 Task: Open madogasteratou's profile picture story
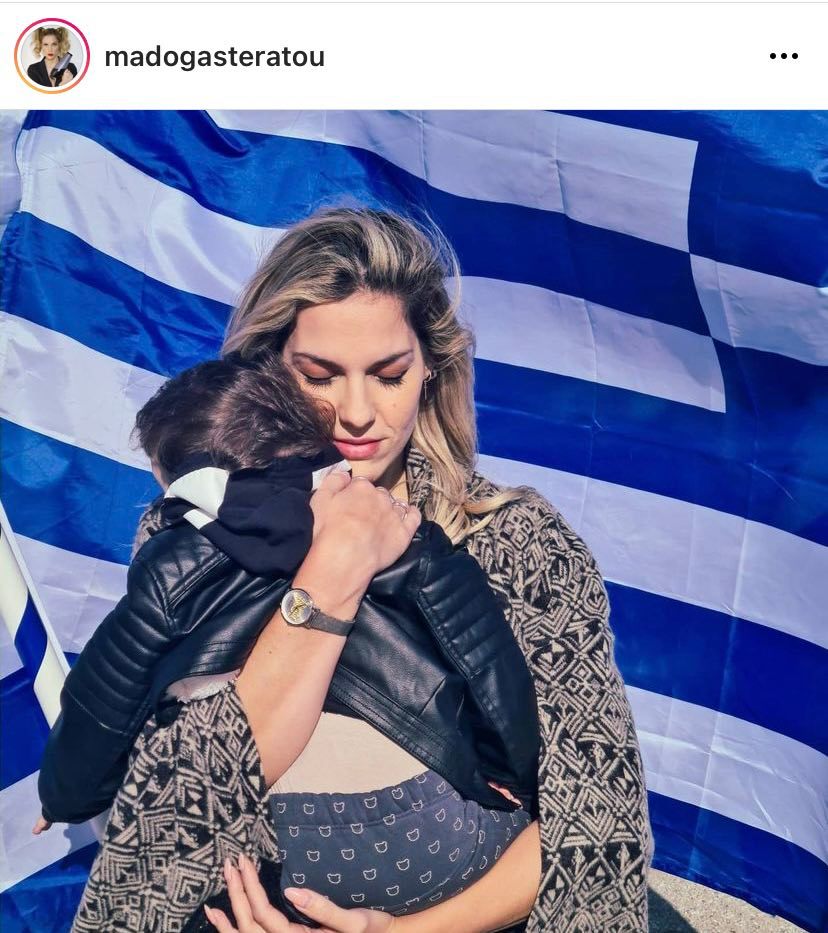[x=52, y=56]
